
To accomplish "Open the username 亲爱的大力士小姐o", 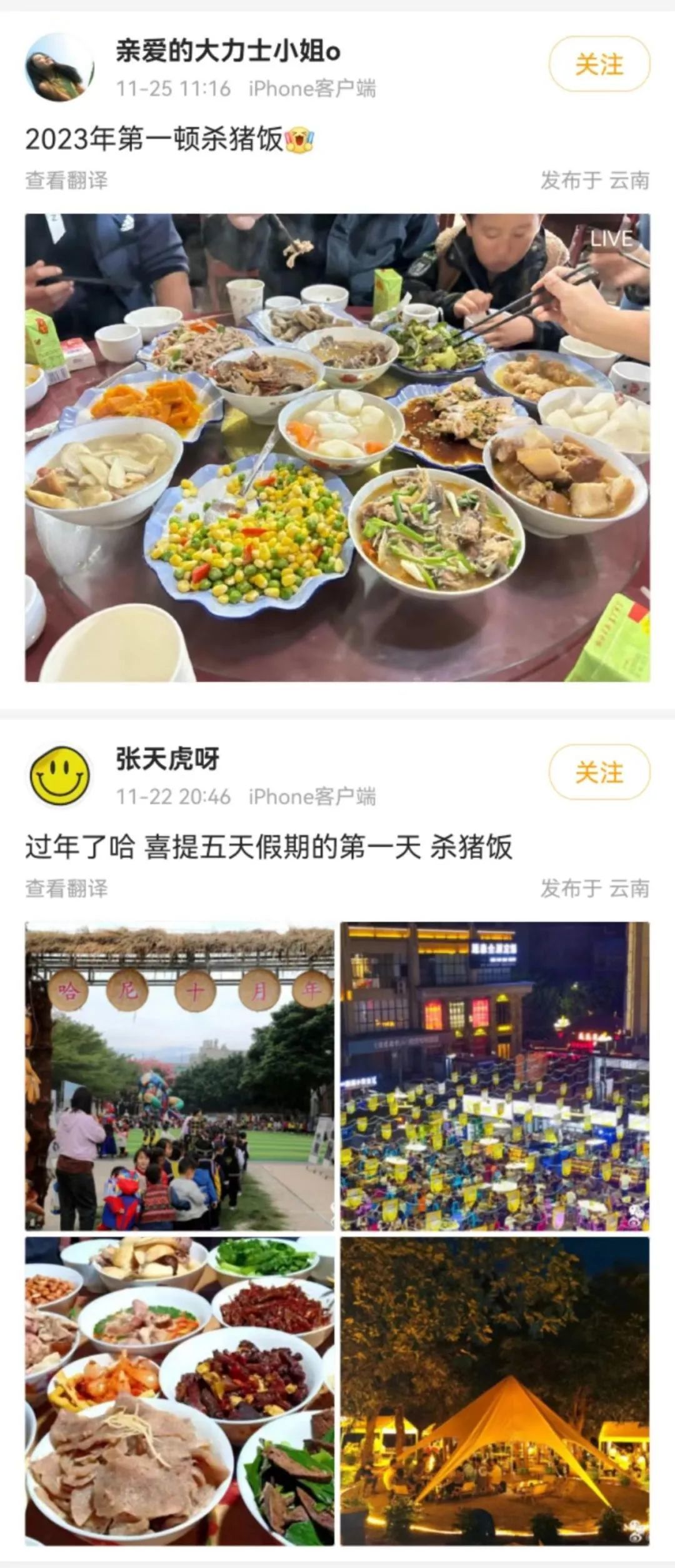I will tap(228, 51).
